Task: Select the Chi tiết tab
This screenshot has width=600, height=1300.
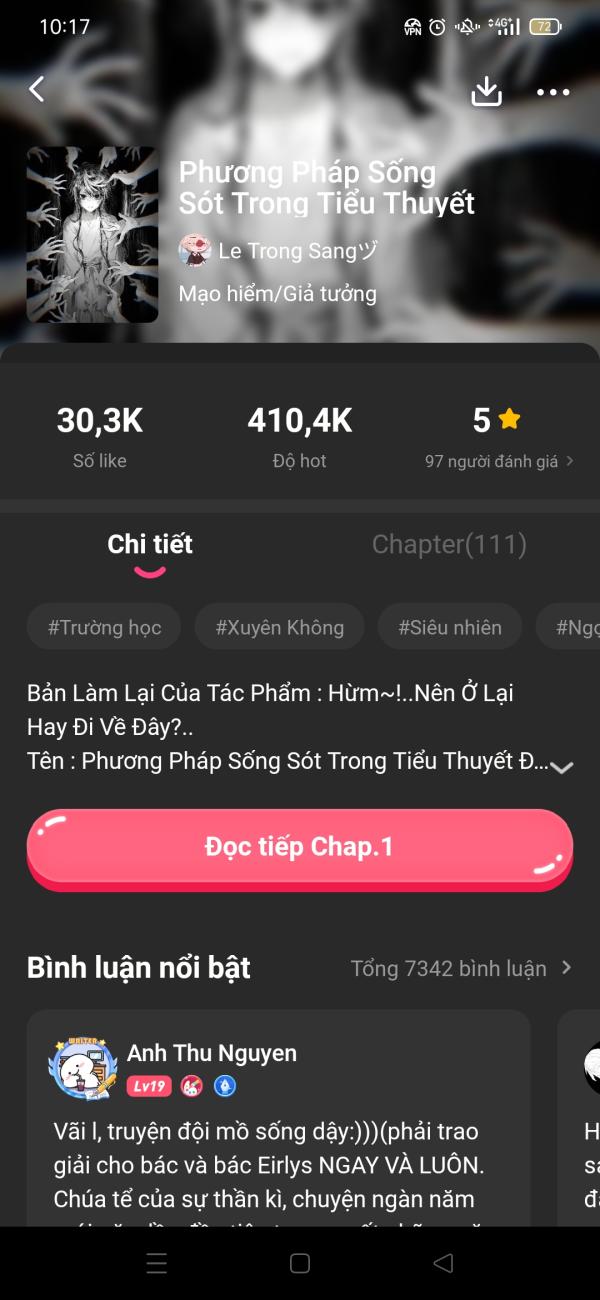Action: click(x=150, y=544)
